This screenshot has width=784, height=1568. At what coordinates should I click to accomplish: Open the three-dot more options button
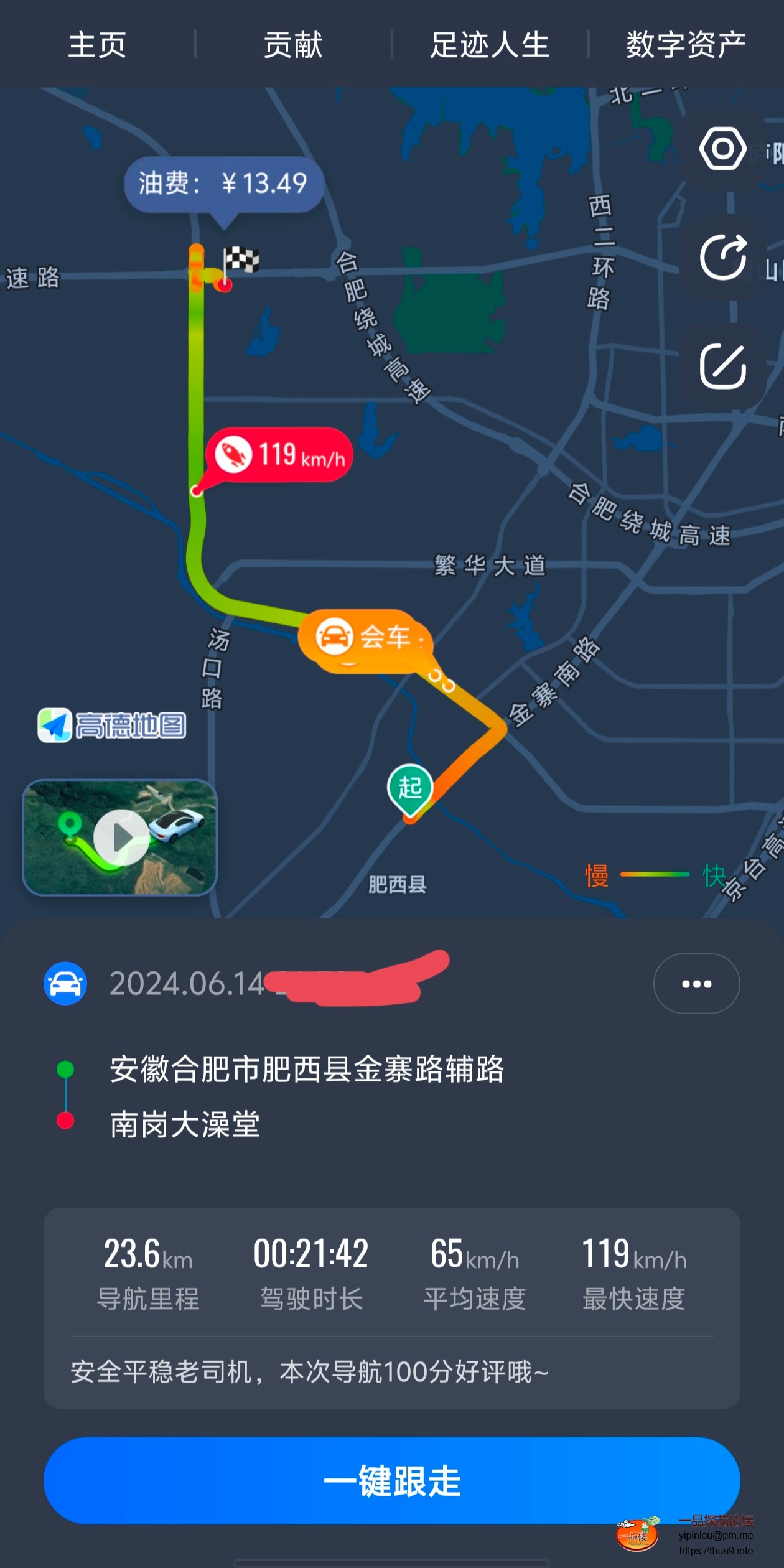pos(696,984)
